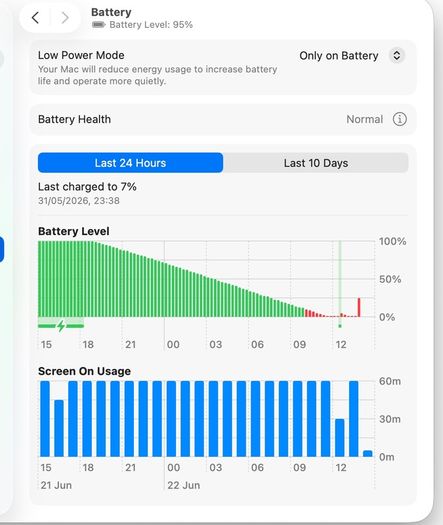Open the Battery Health info icon

(399, 119)
